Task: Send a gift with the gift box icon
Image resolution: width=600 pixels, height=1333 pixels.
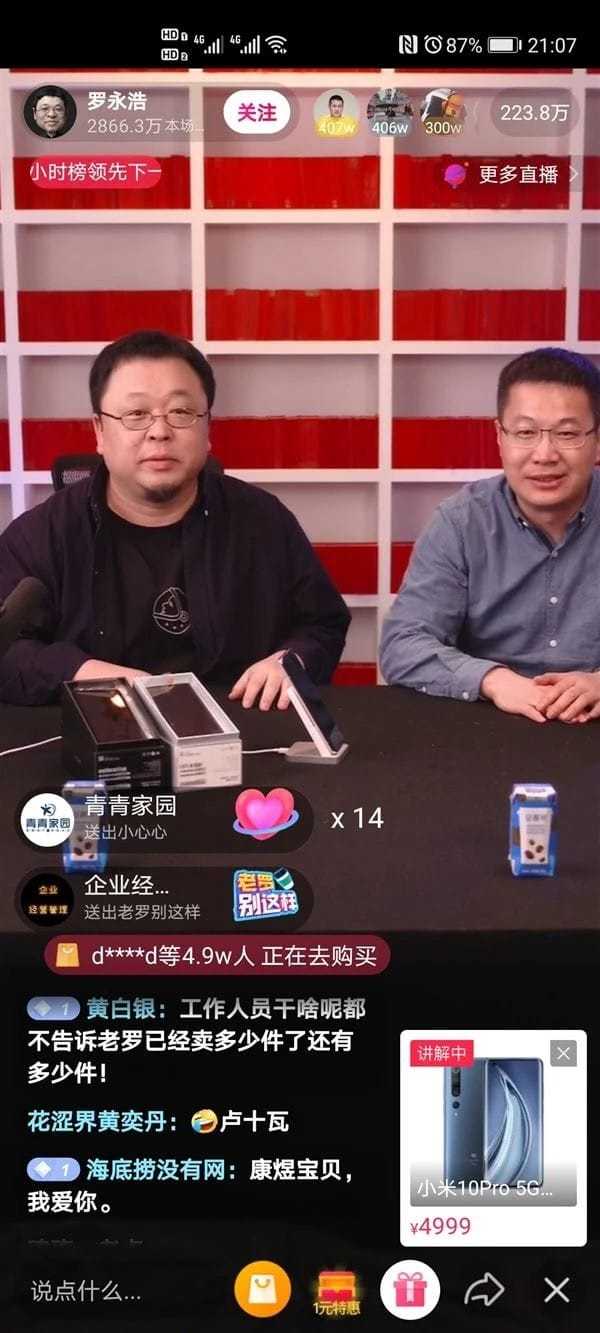Action: tap(410, 1290)
